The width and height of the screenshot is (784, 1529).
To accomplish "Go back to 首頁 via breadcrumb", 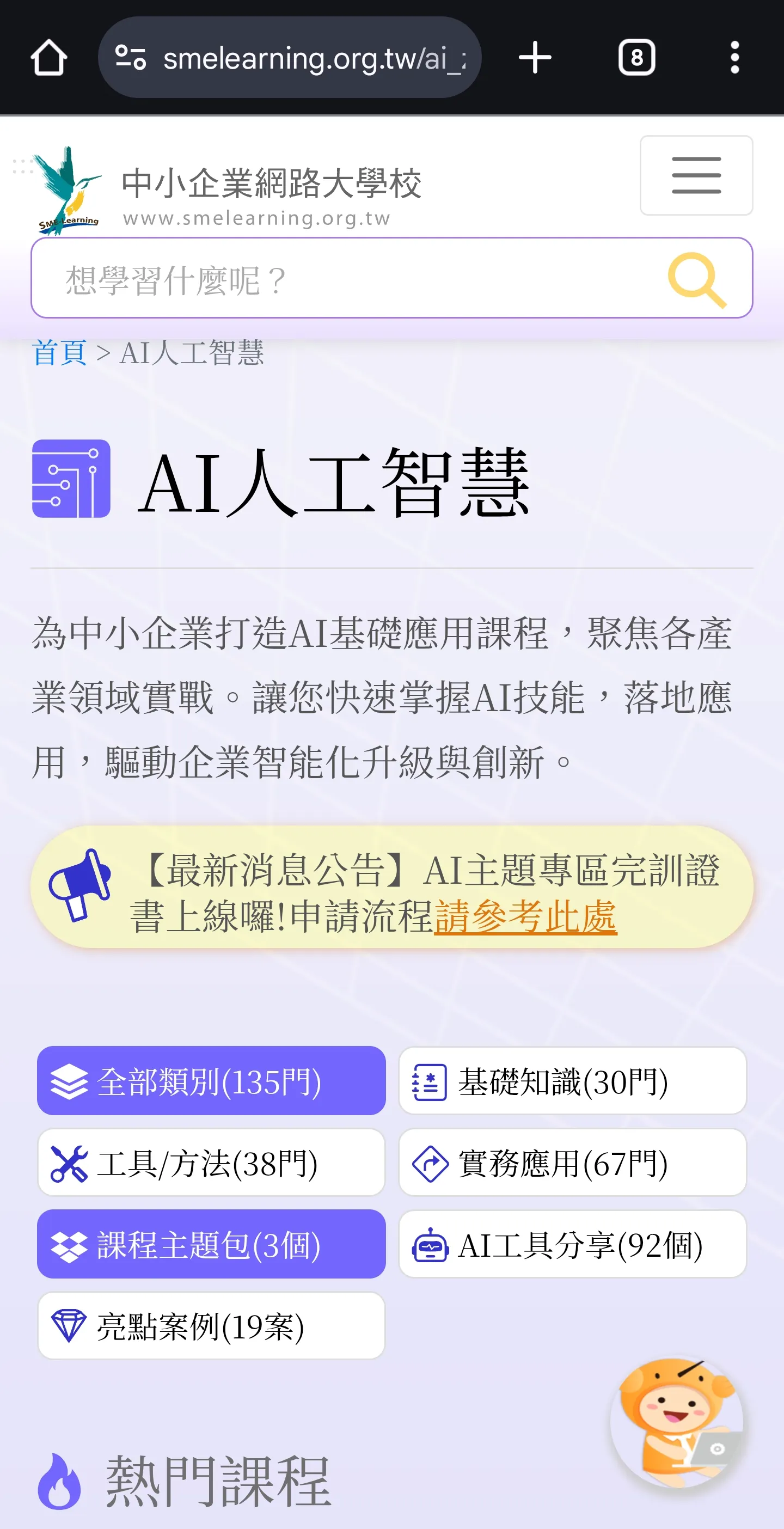I will 59,353.
